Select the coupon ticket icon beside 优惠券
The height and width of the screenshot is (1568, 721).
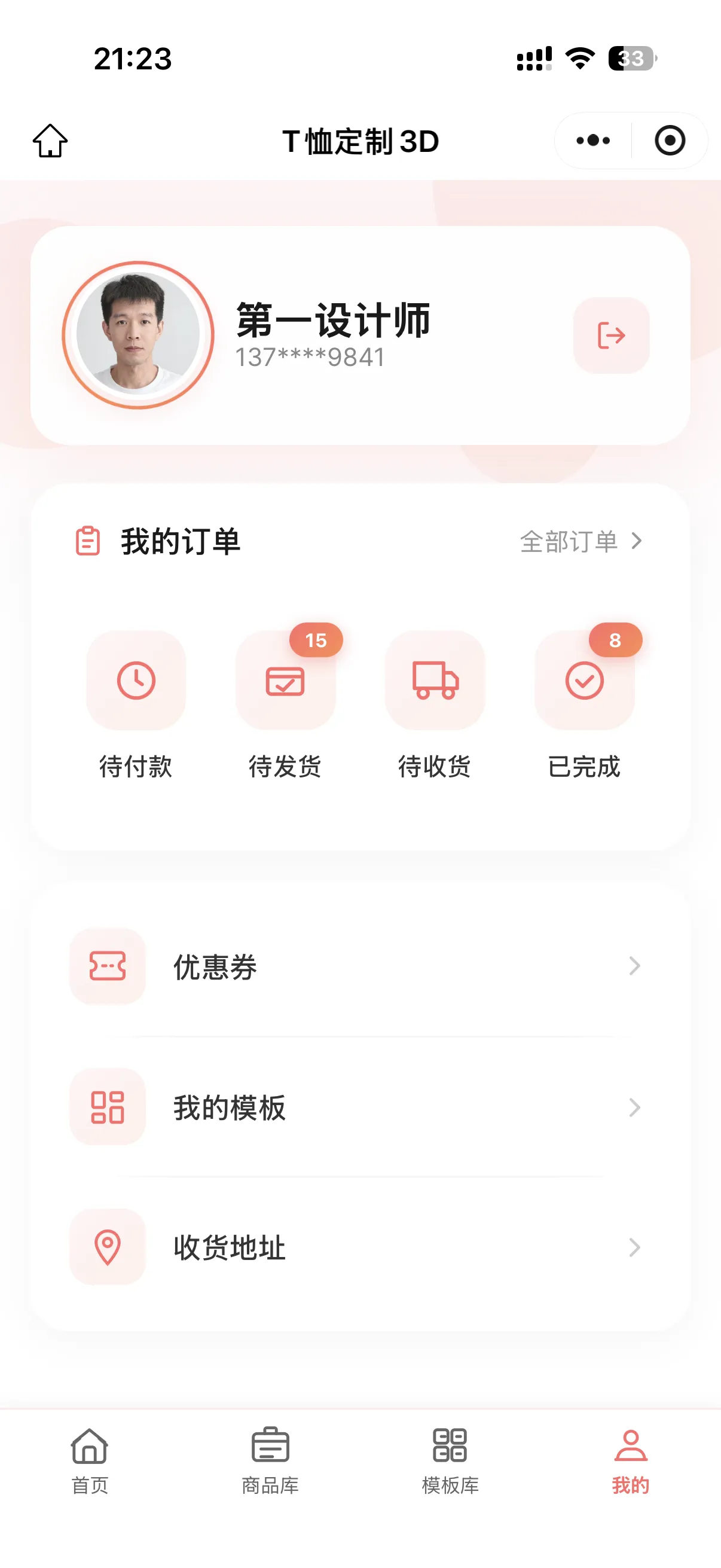click(108, 967)
